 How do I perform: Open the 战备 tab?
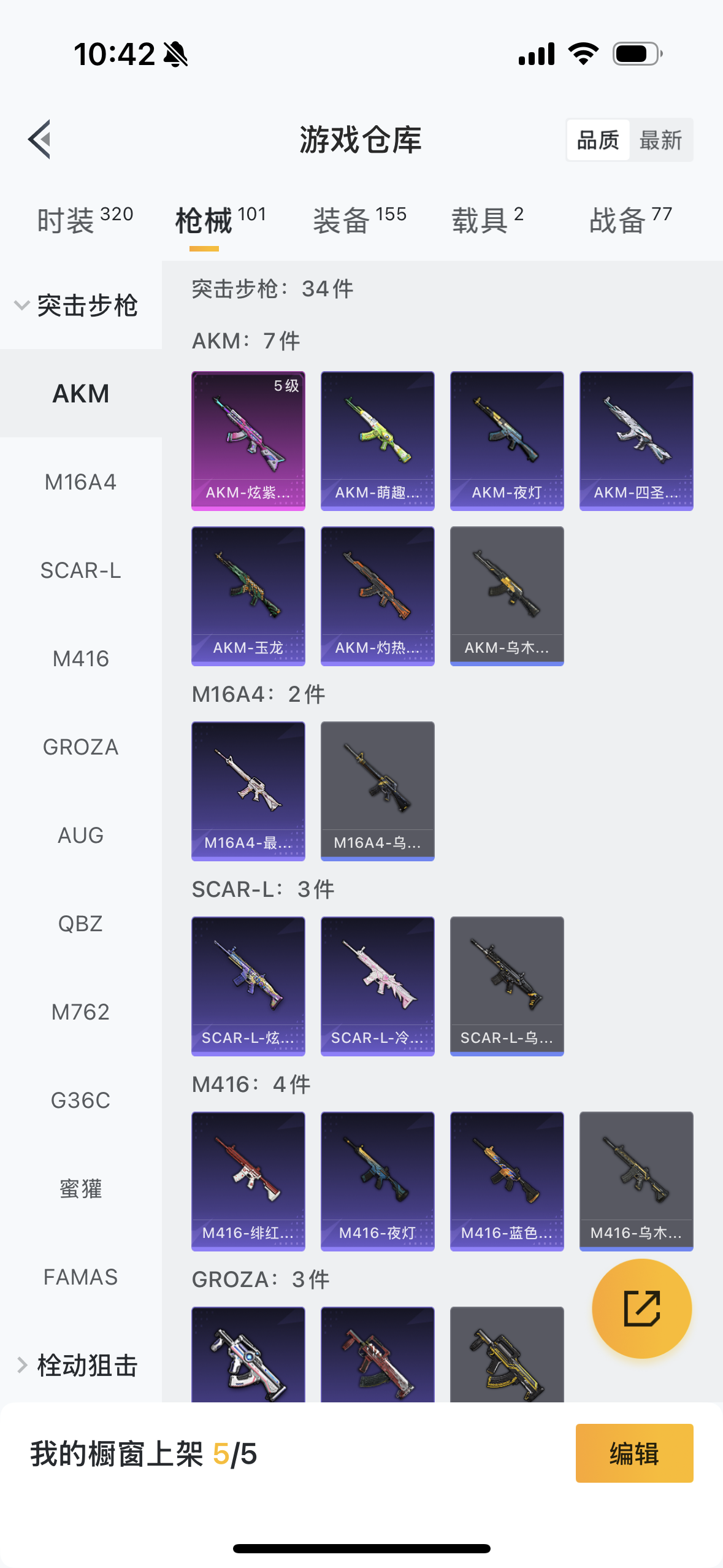(x=630, y=220)
